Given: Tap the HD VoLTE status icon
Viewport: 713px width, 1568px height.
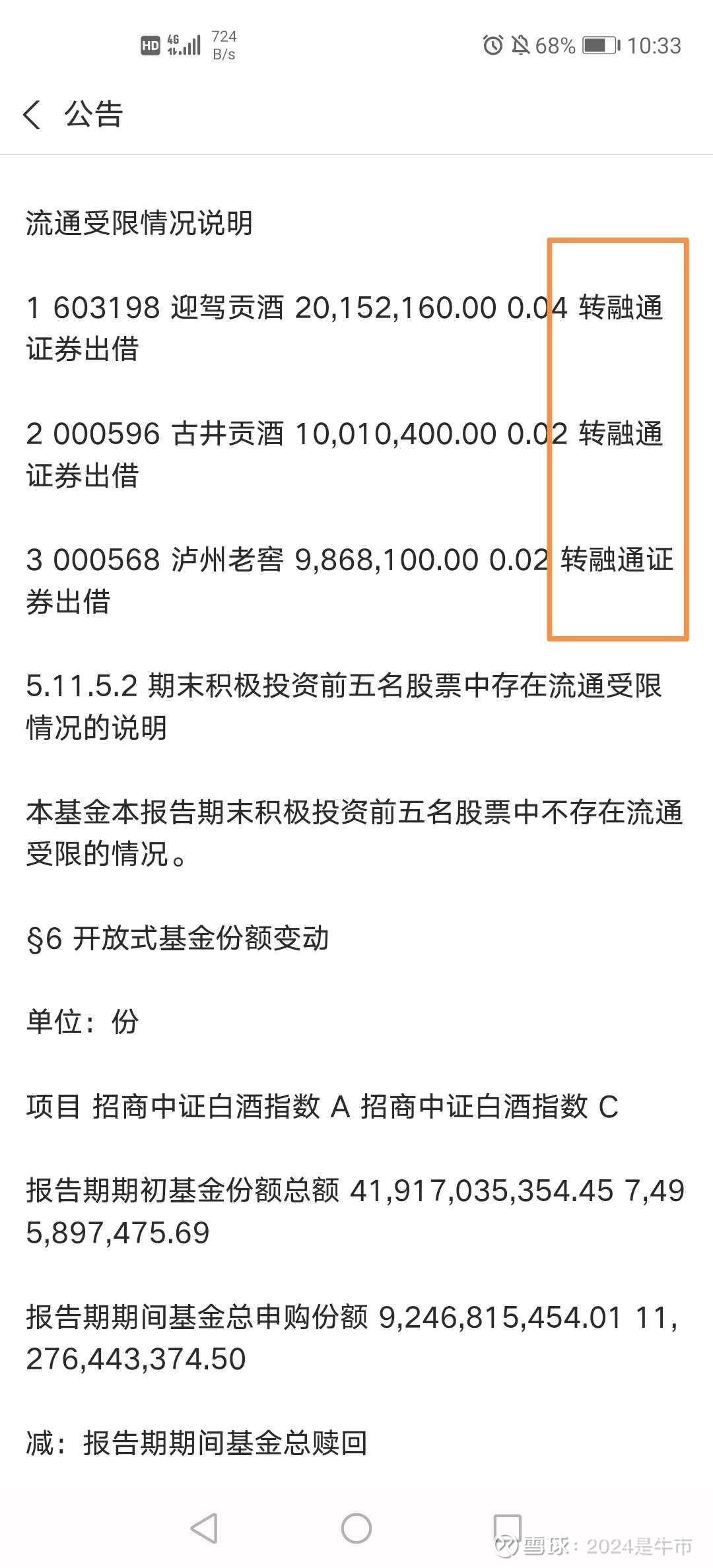Looking at the screenshot, I should point(149,44).
